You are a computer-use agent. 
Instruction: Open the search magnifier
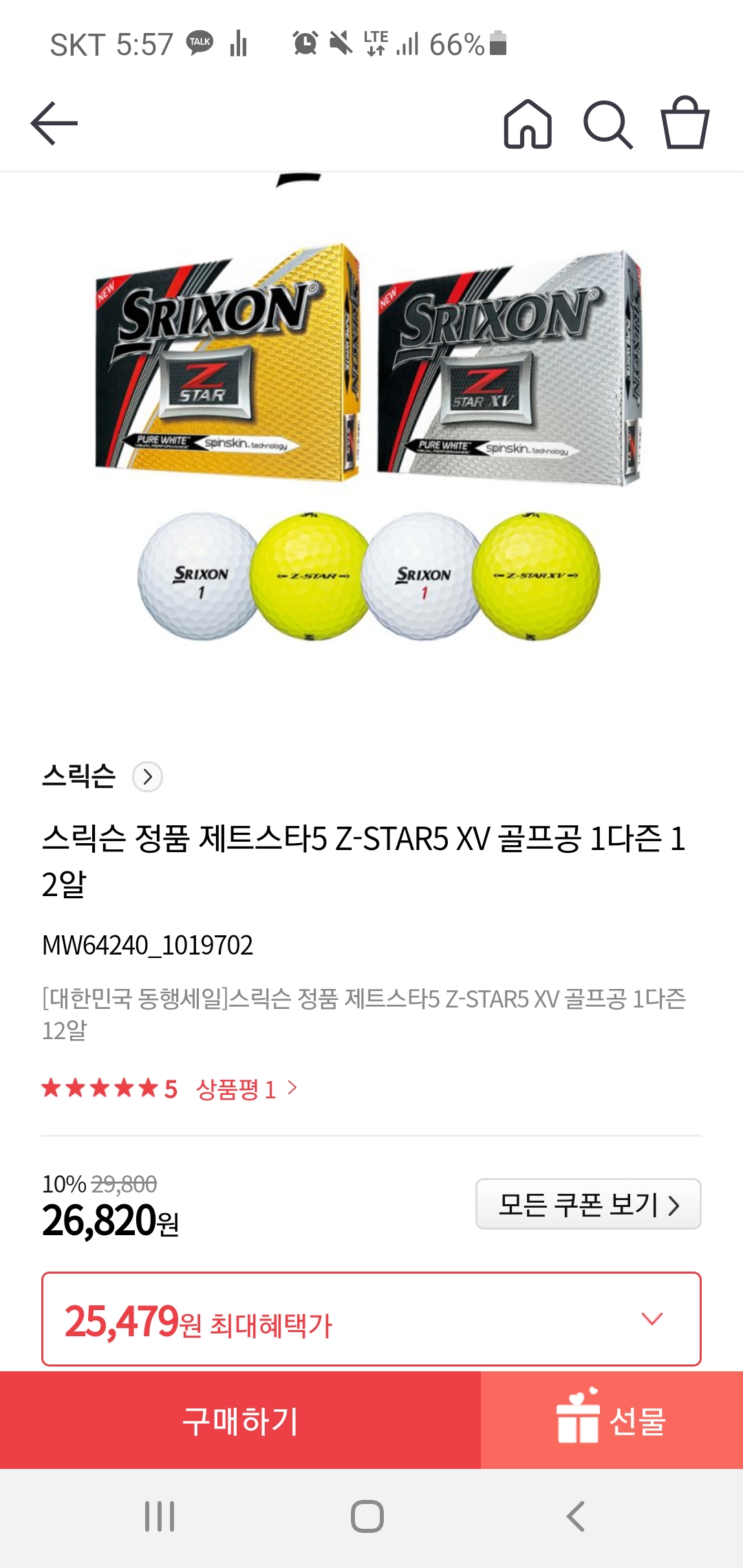click(x=607, y=124)
